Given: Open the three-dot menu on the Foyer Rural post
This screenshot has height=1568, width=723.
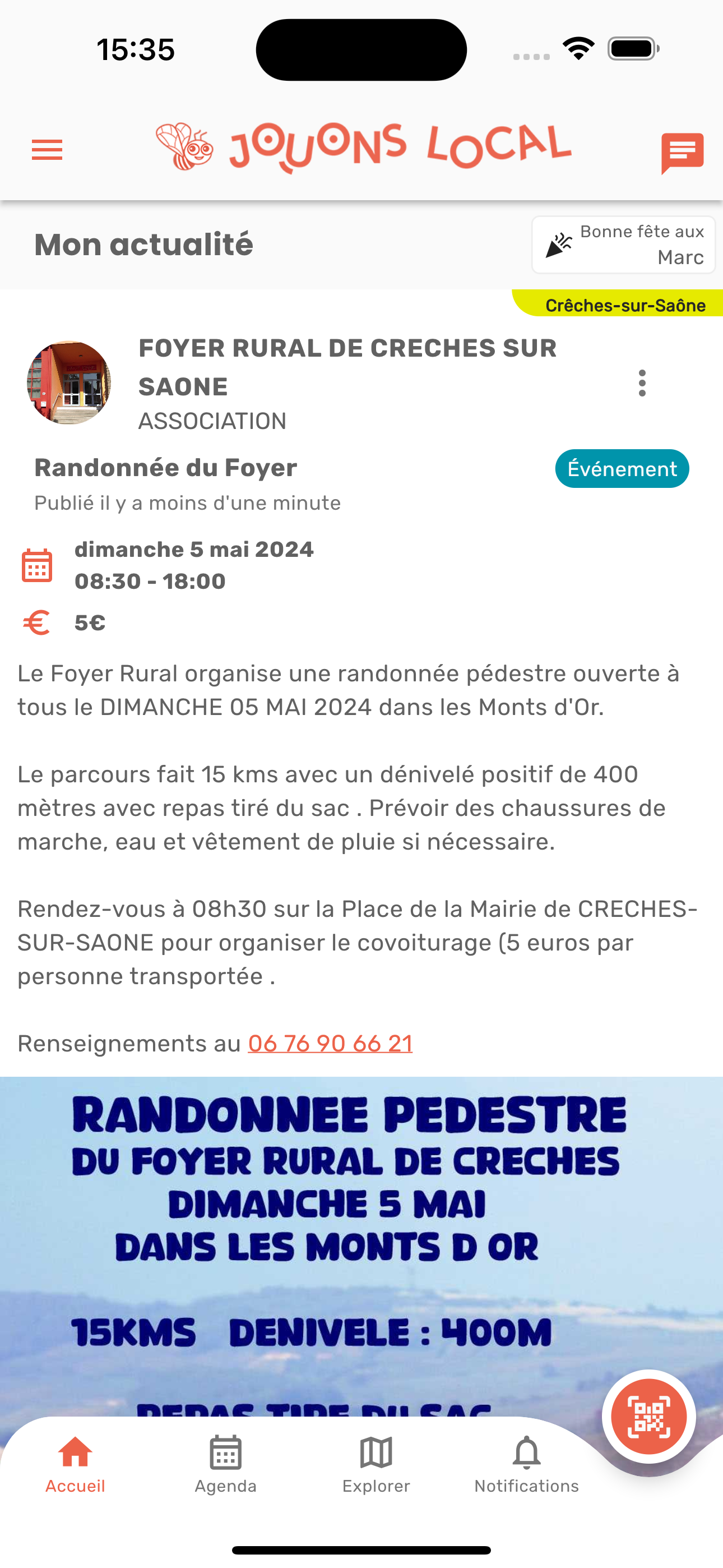Looking at the screenshot, I should 641,384.
